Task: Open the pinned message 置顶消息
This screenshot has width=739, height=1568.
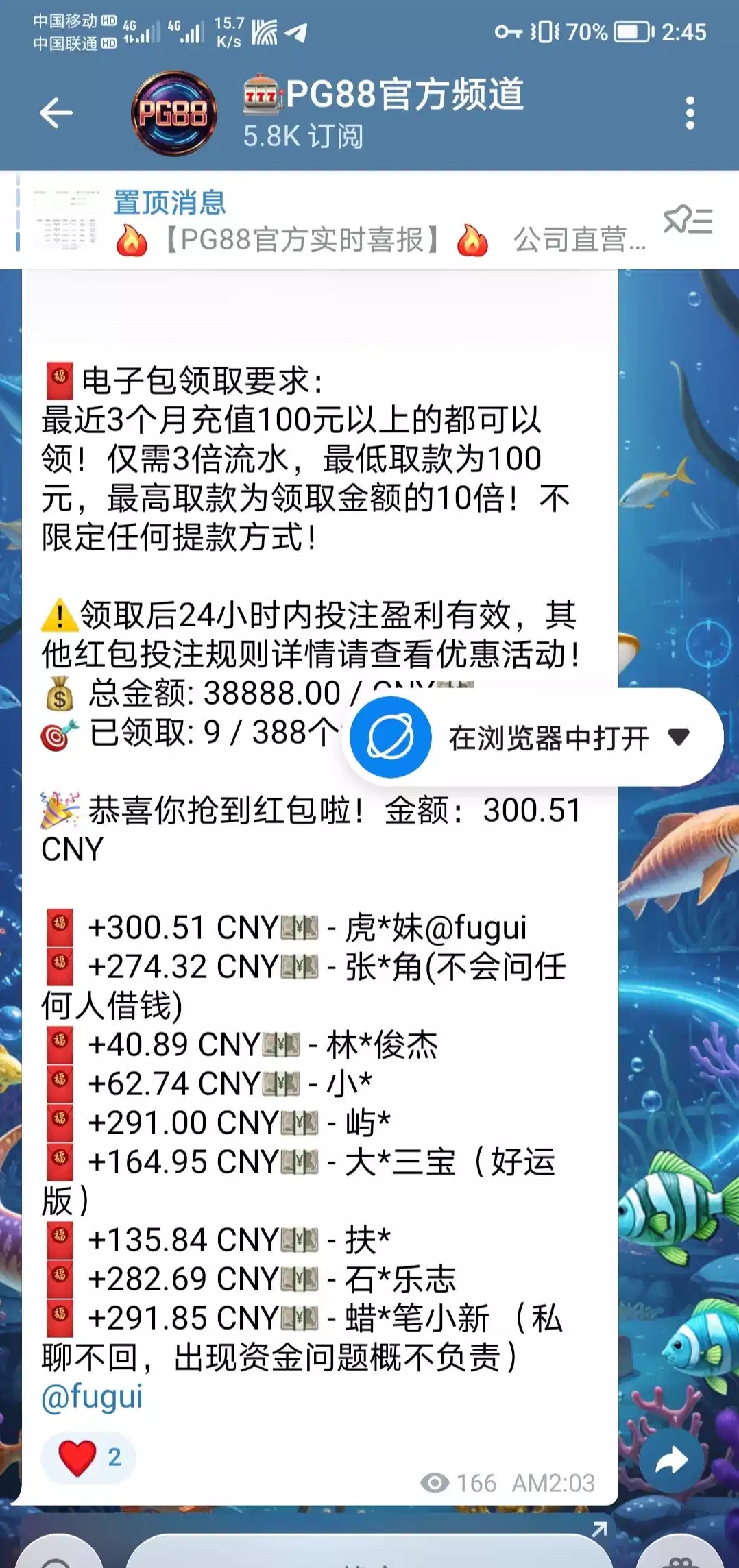Action: [343, 221]
